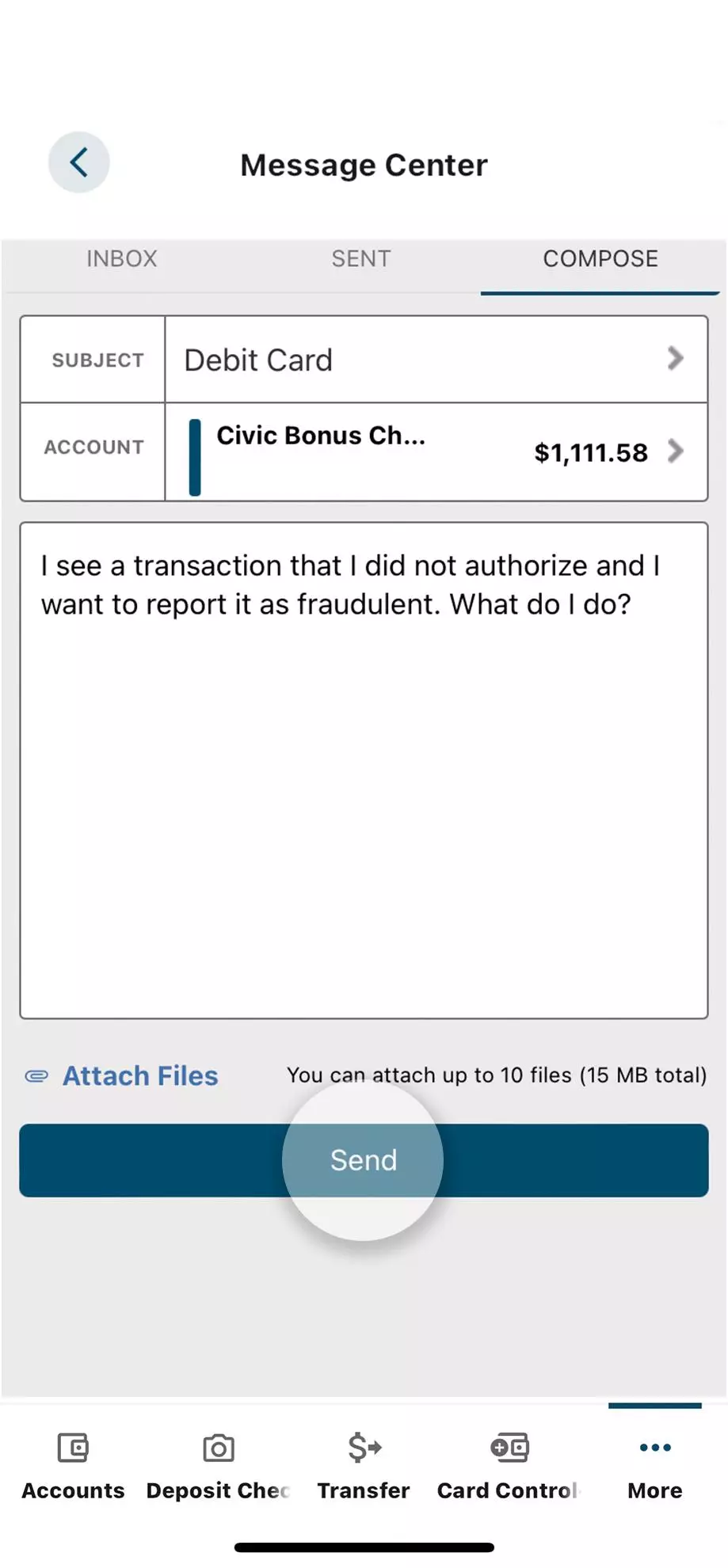Switch to the Sent tab
Viewport: 728px width, 1568px height.
360,258
